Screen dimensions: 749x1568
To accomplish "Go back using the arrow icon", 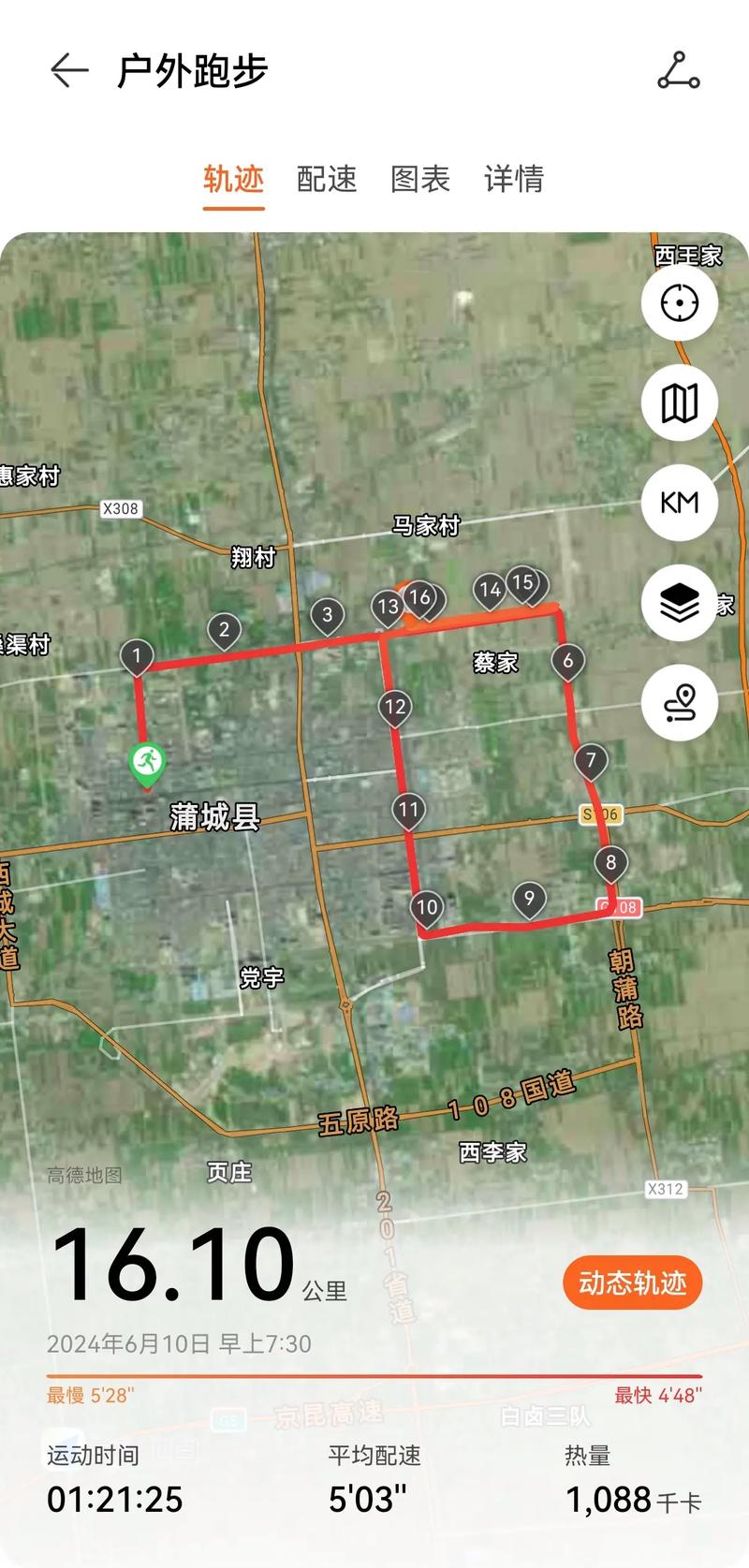I will pyautogui.click(x=69, y=71).
